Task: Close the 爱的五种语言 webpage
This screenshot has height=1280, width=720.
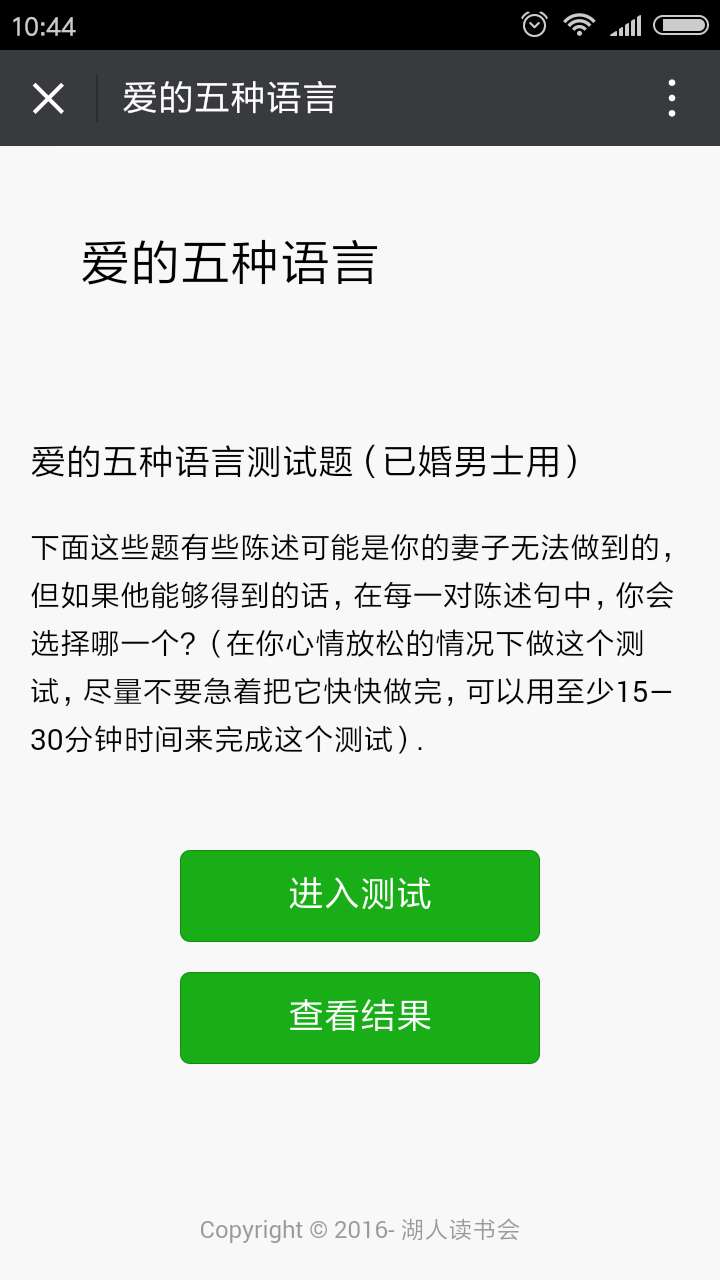Action: (x=48, y=98)
